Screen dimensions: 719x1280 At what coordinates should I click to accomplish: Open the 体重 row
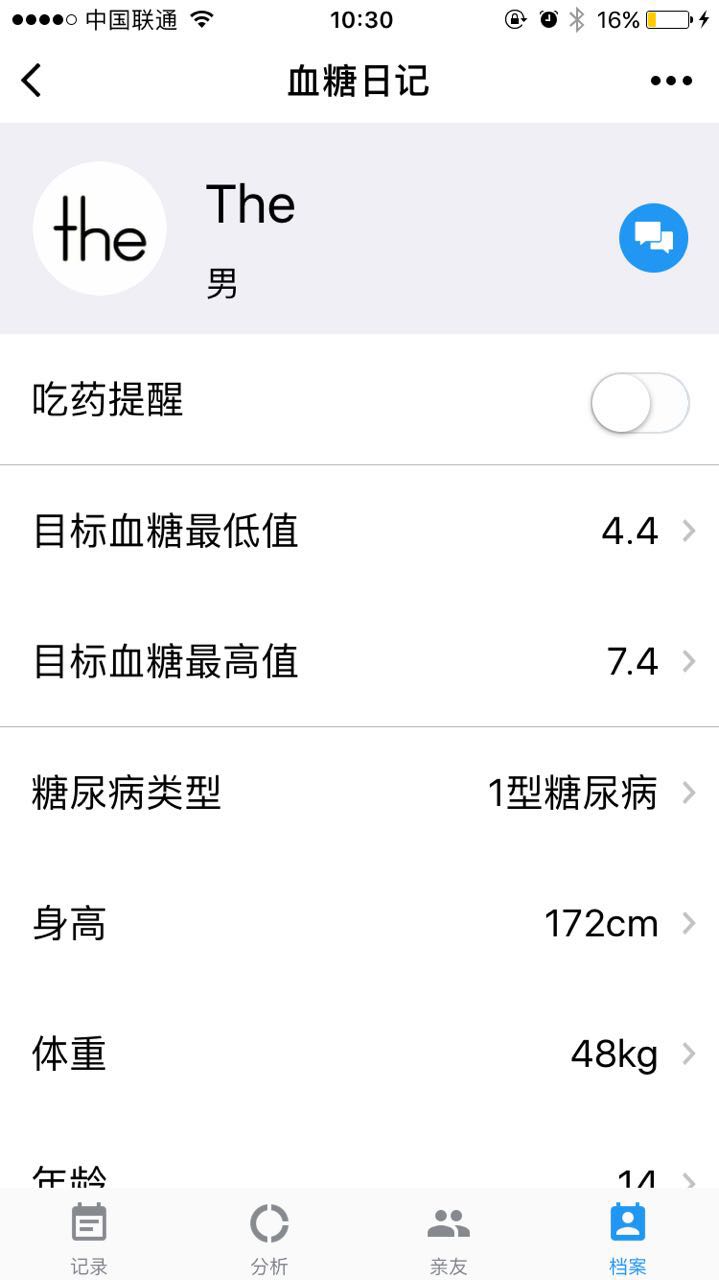(360, 1054)
